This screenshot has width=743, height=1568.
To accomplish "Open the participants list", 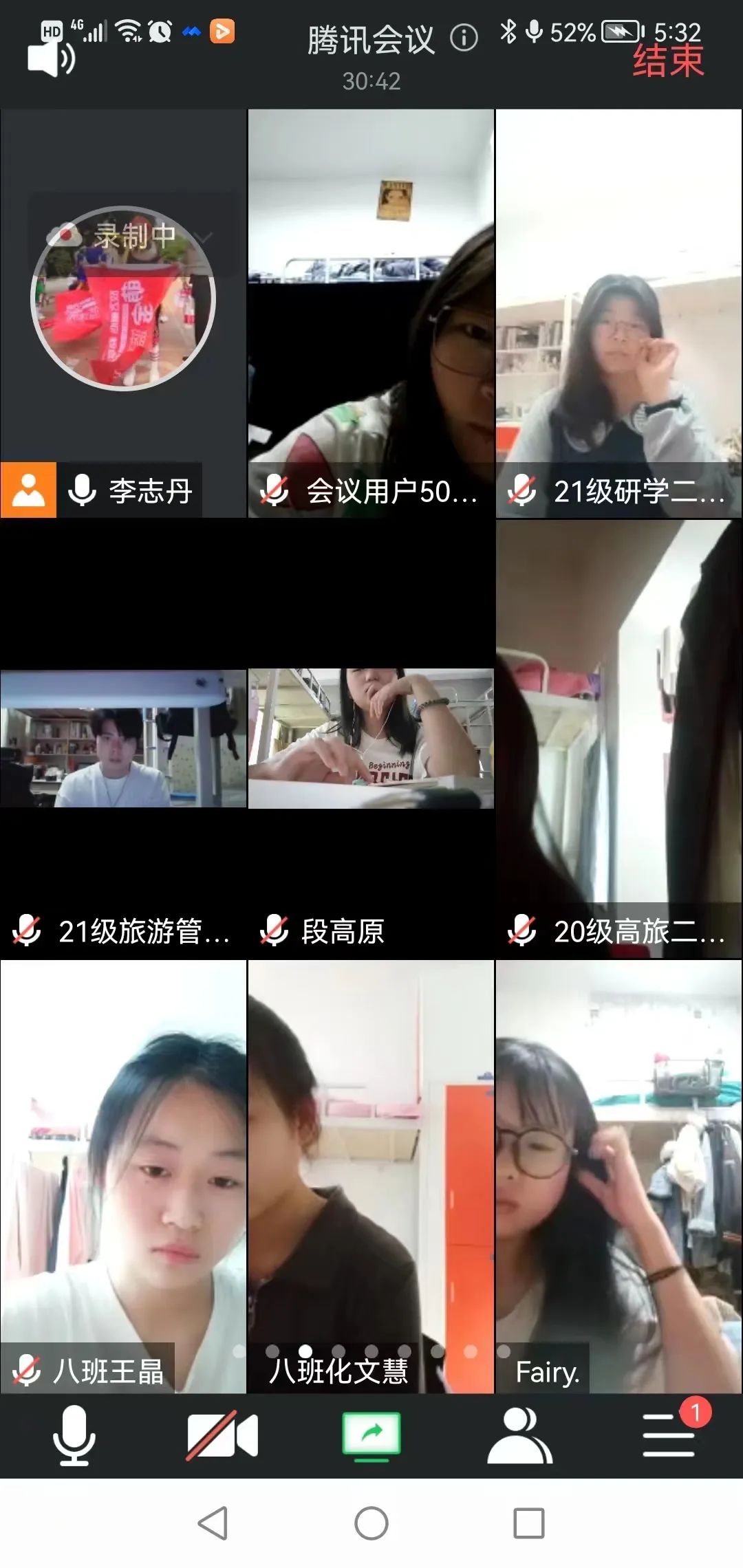I will (519, 1435).
